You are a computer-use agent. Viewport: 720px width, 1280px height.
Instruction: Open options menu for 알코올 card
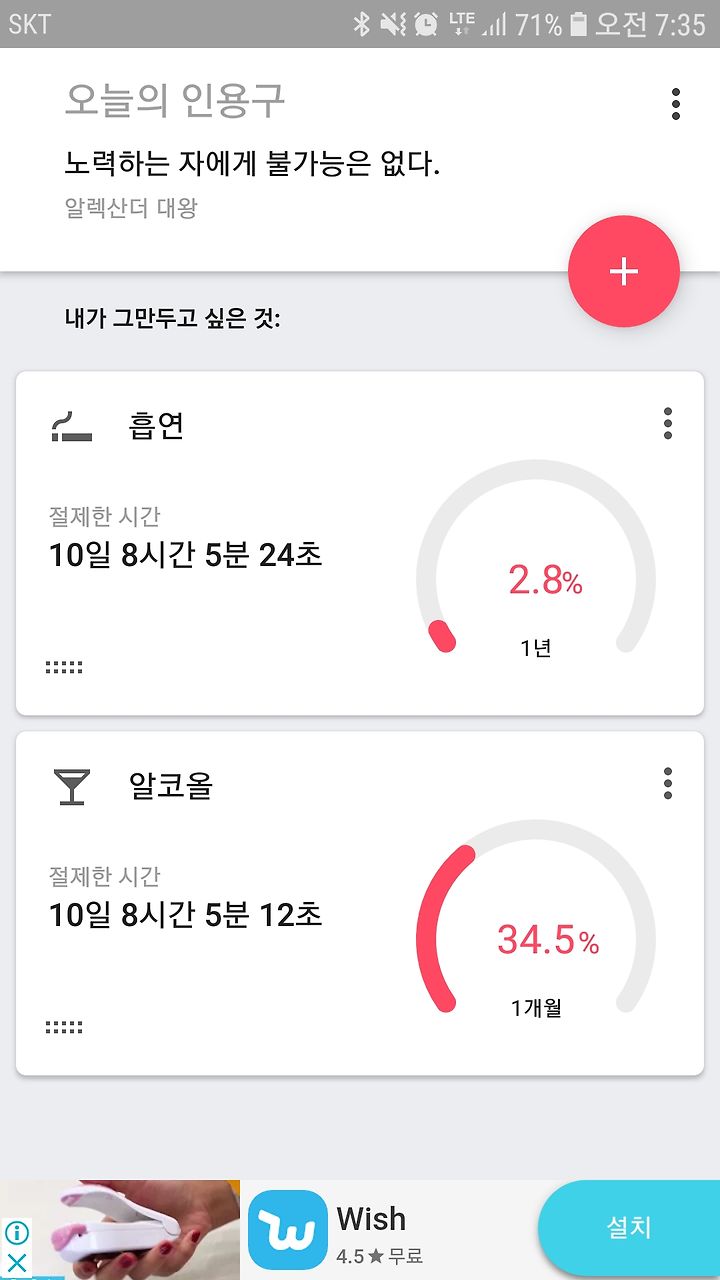(668, 784)
